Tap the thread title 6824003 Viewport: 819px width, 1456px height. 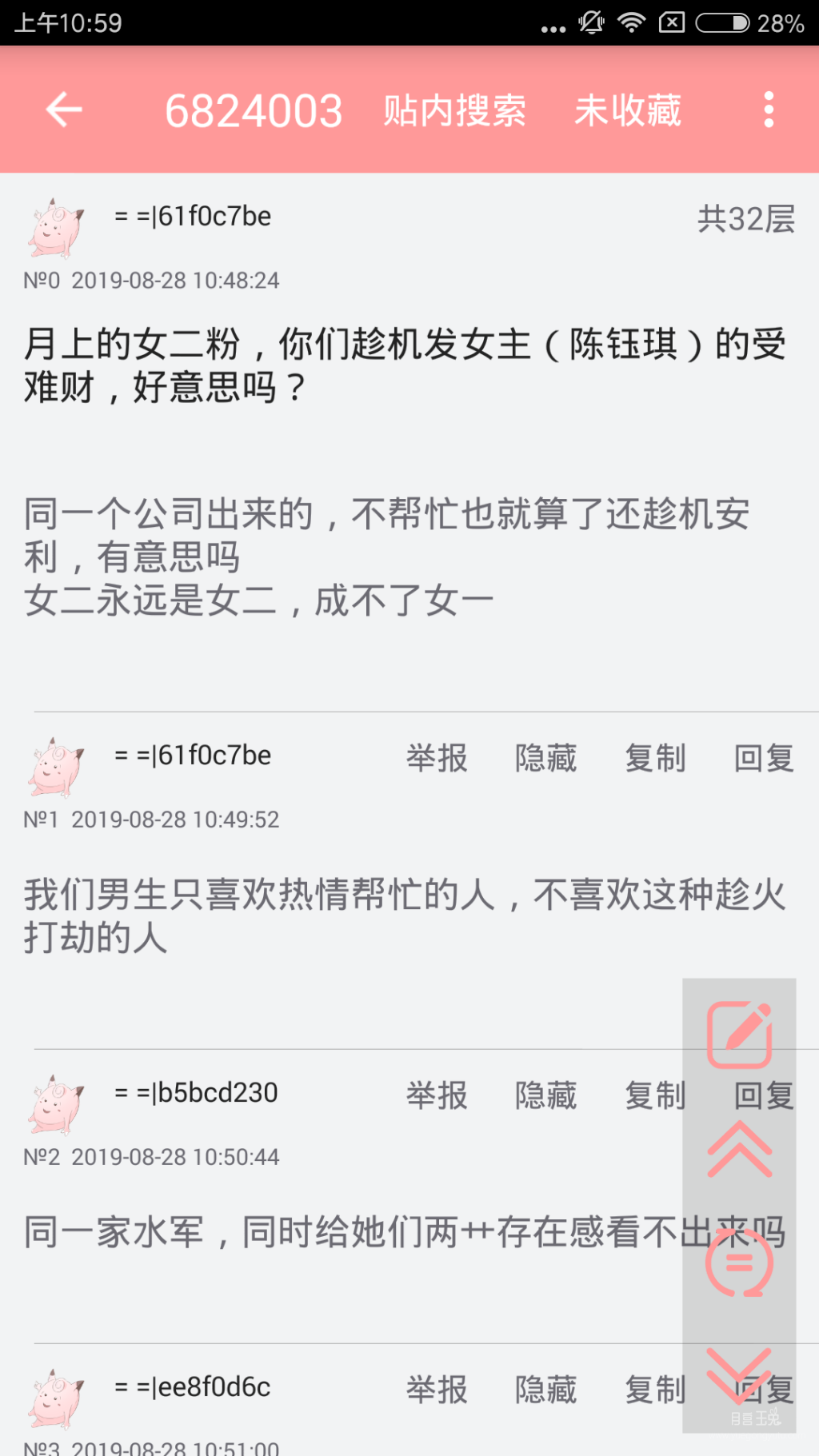(x=252, y=110)
